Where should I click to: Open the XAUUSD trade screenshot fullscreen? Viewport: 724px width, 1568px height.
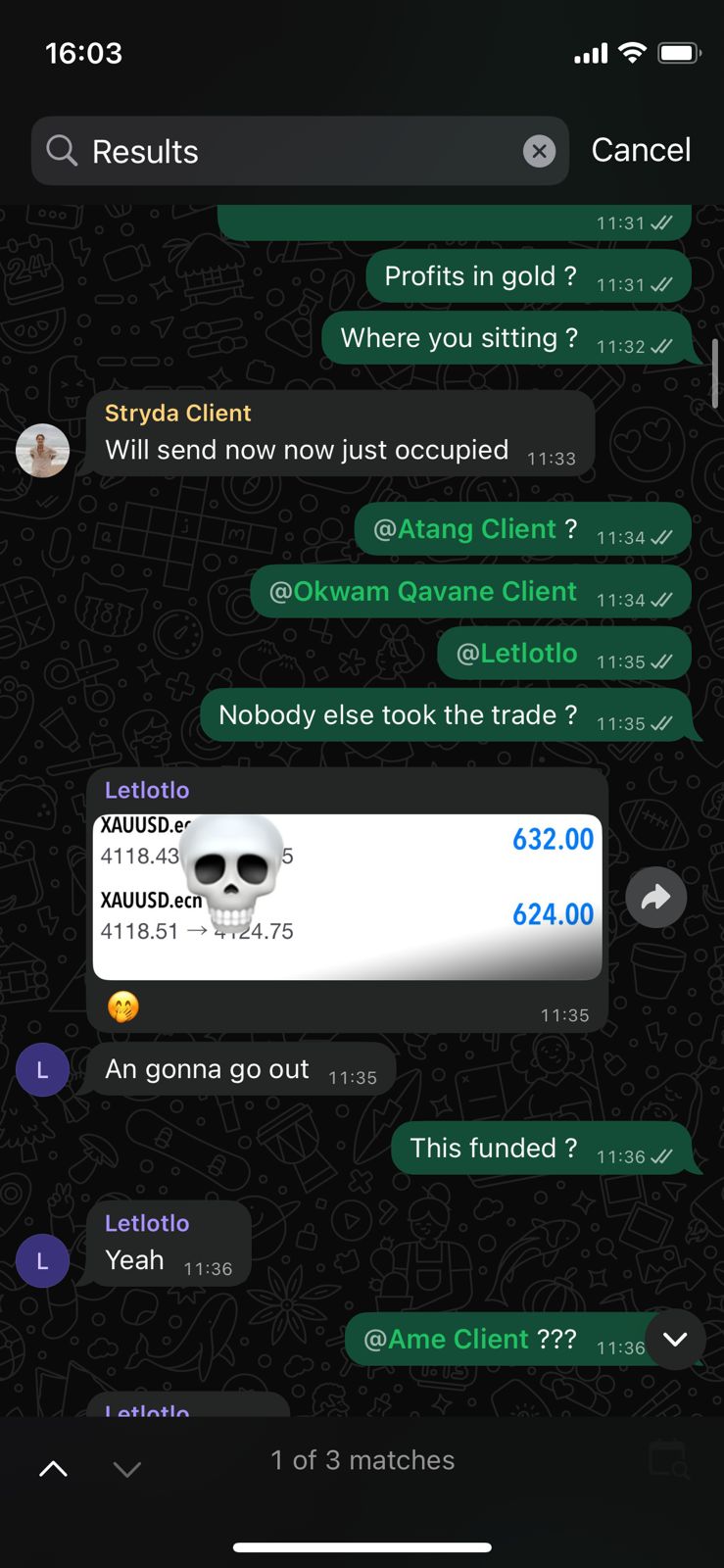coord(347,896)
